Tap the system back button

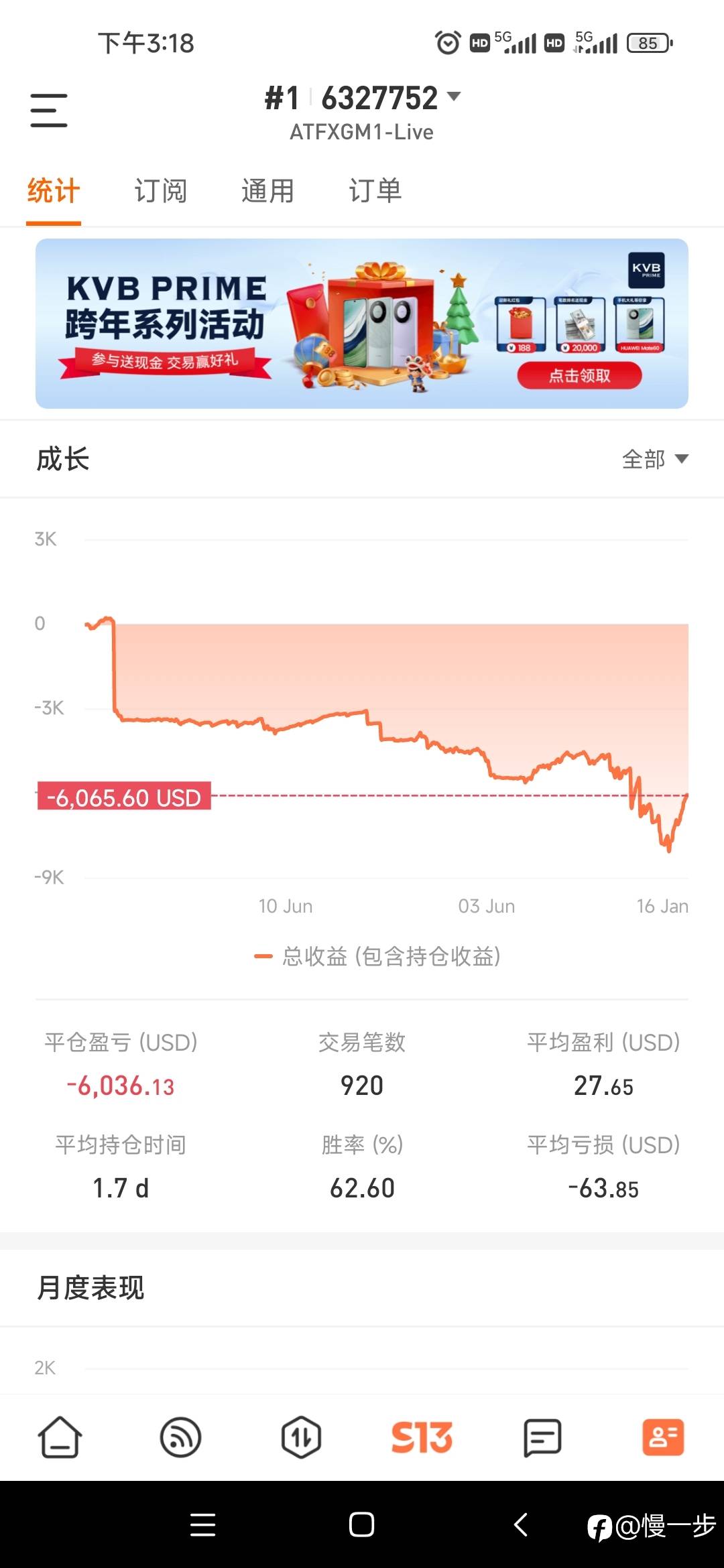pyautogui.click(x=521, y=1524)
